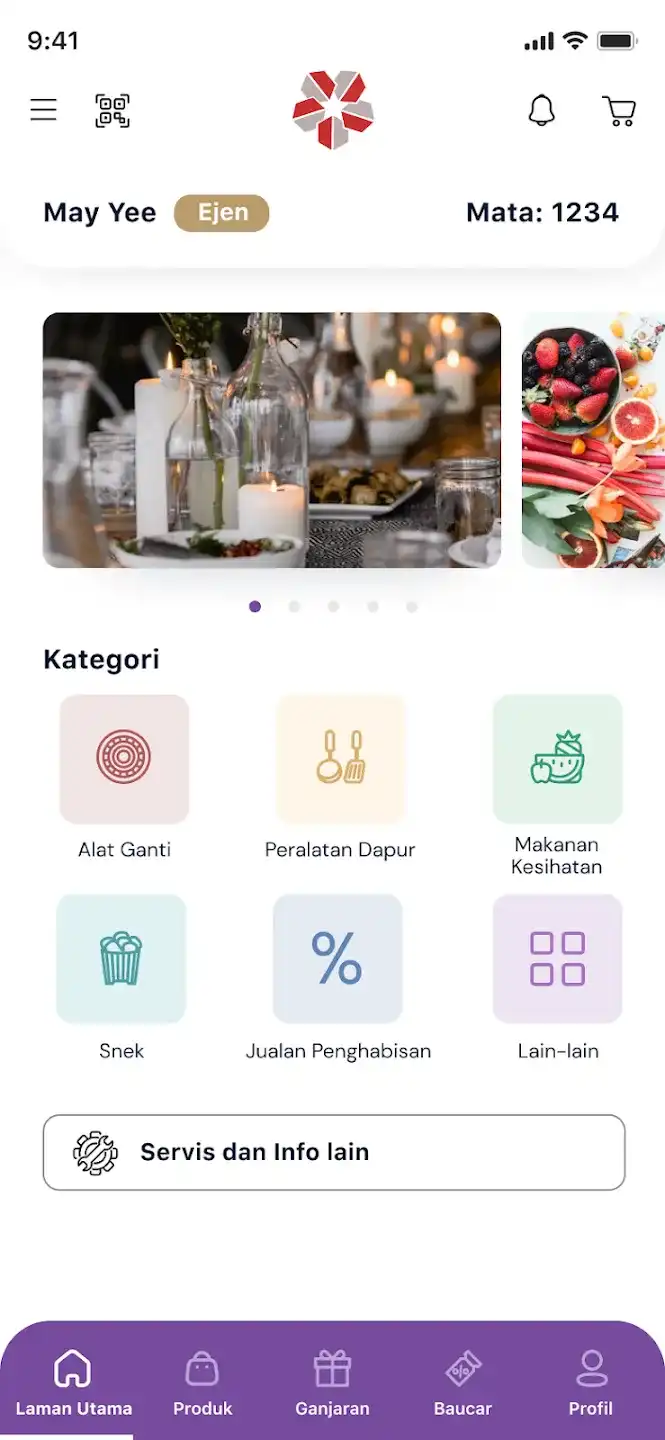Open the notifications bell

click(541, 110)
